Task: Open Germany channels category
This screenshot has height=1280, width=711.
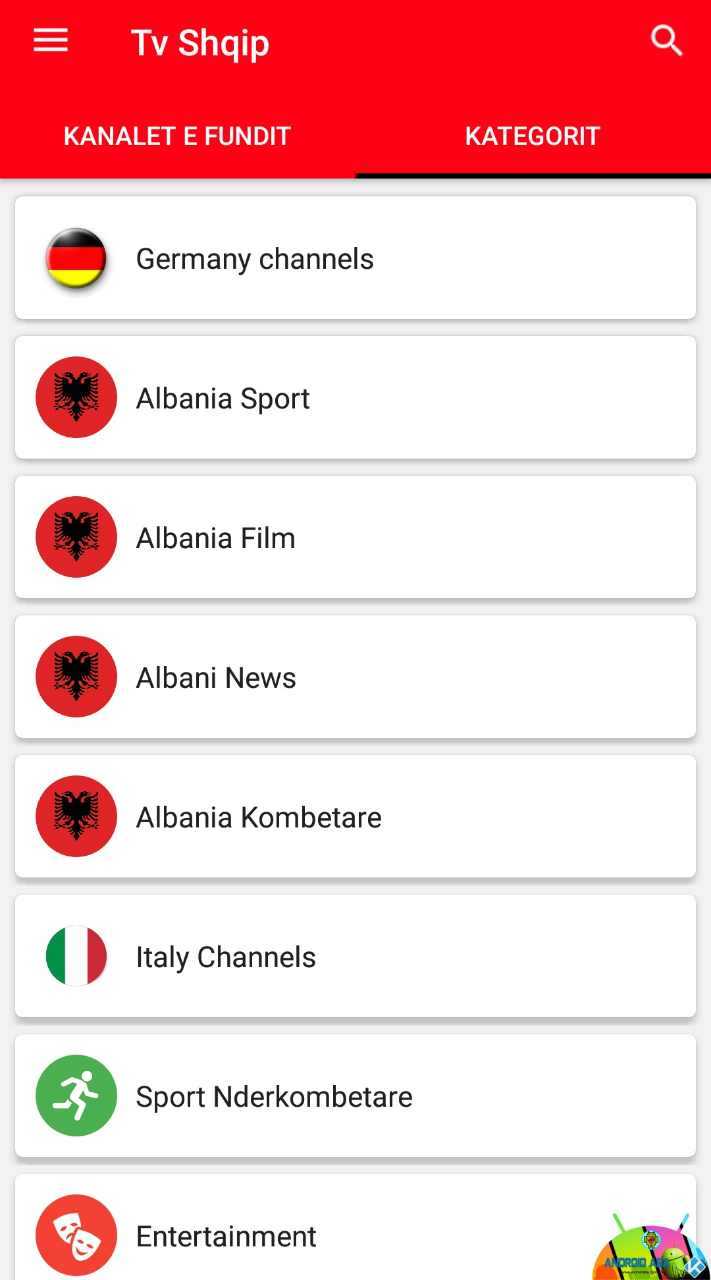Action: [355, 258]
